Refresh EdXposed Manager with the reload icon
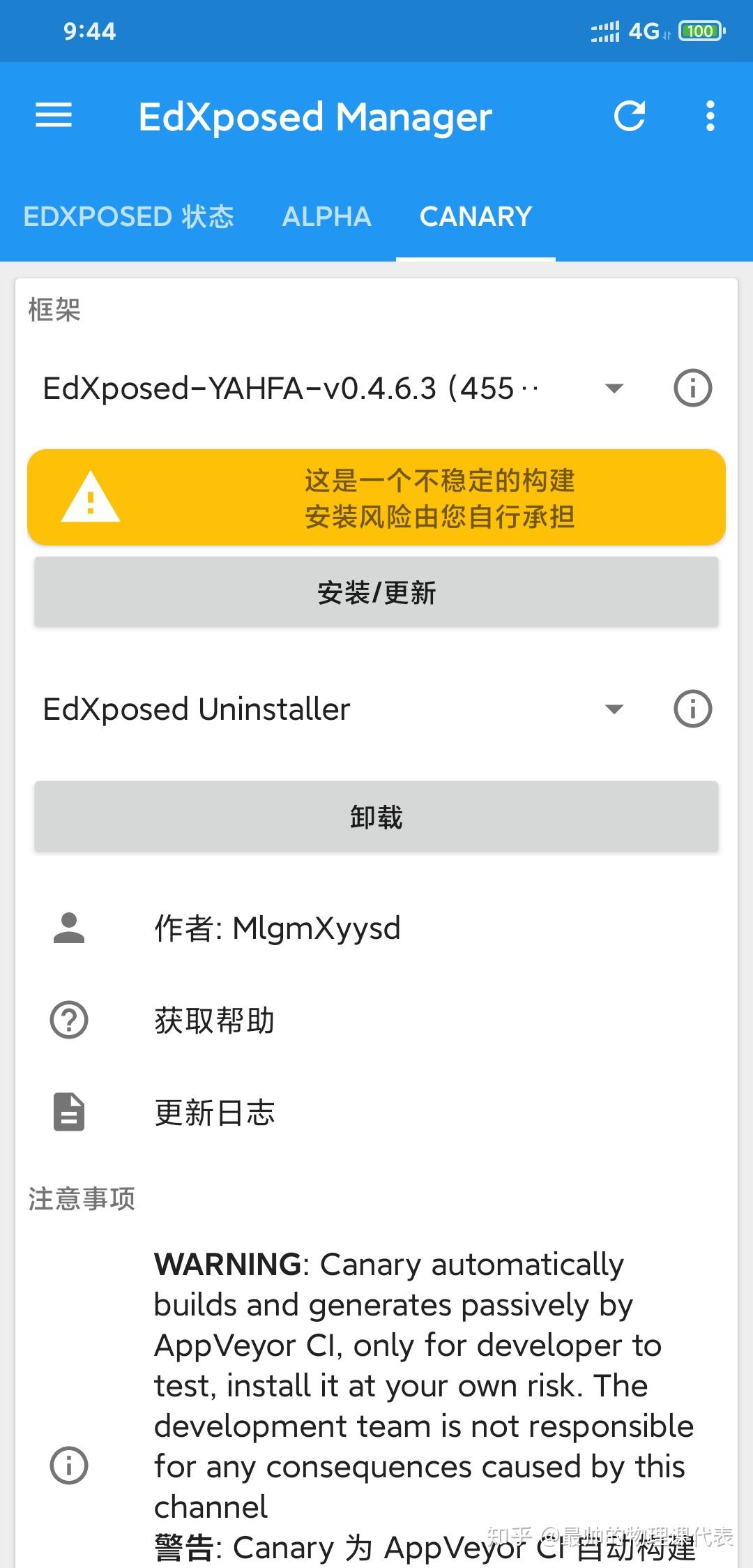The height and width of the screenshot is (1568, 753). point(630,116)
